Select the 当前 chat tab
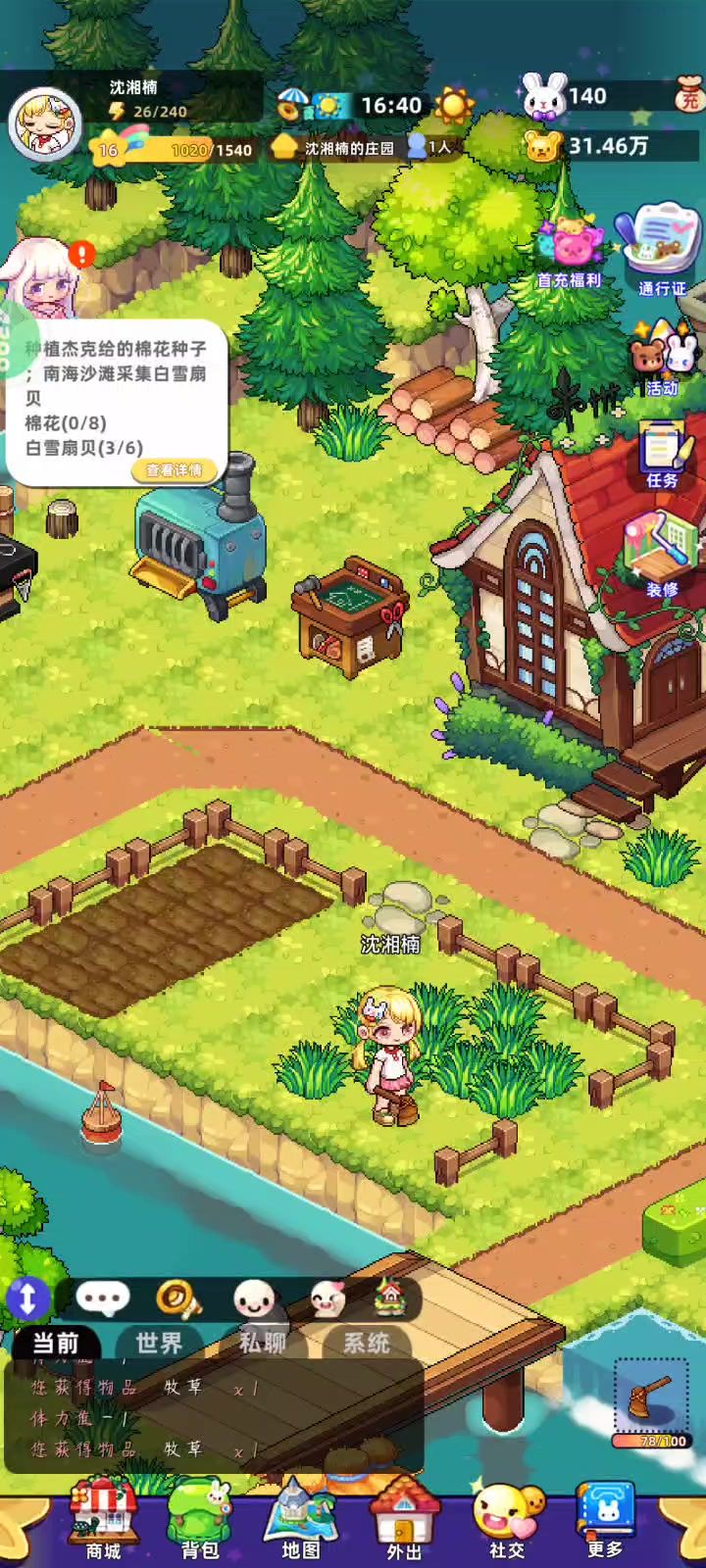Image resolution: width=706 pixels, height=1568 pixels. coord(56,1343)
